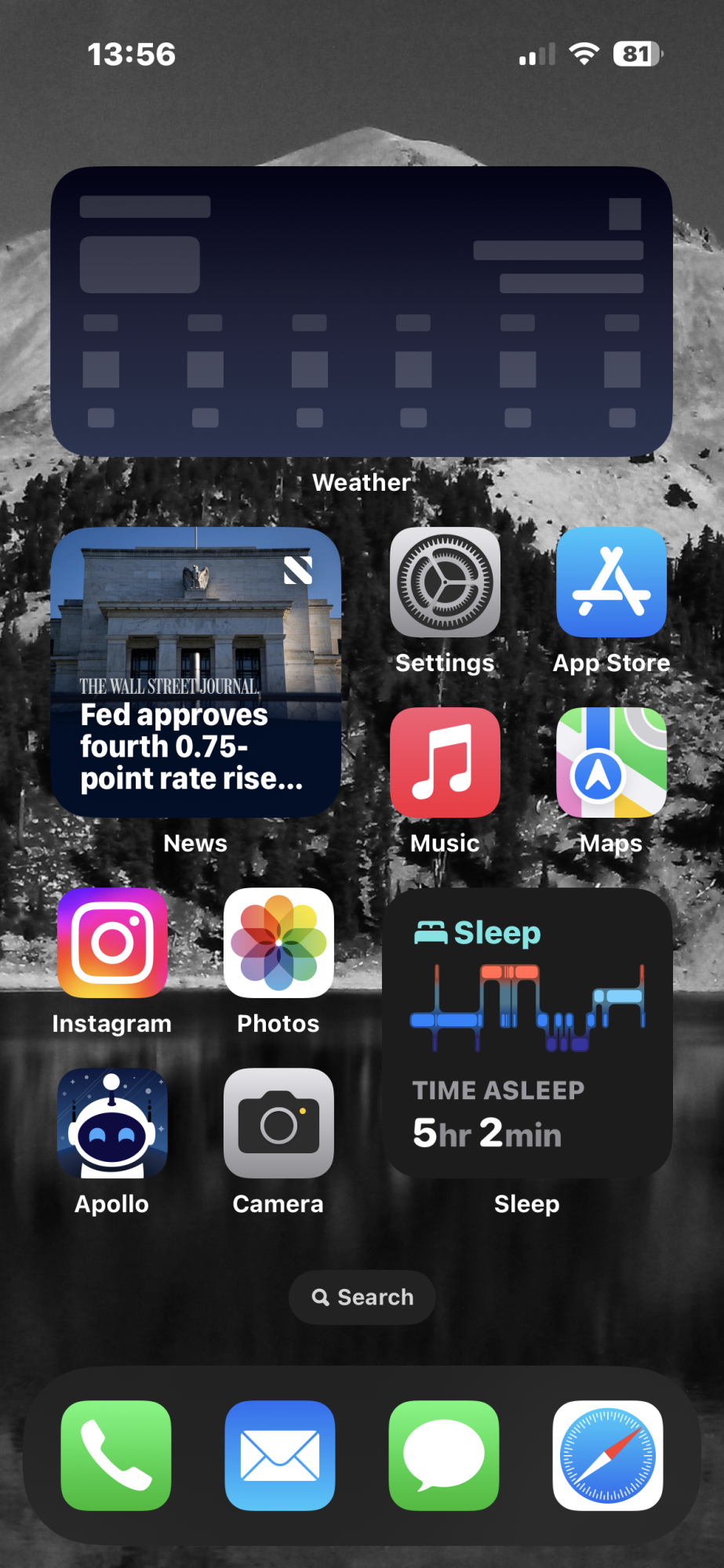Open Messages in the dock
Screen dimensions: 724x1568
(x=444, y=1455)
